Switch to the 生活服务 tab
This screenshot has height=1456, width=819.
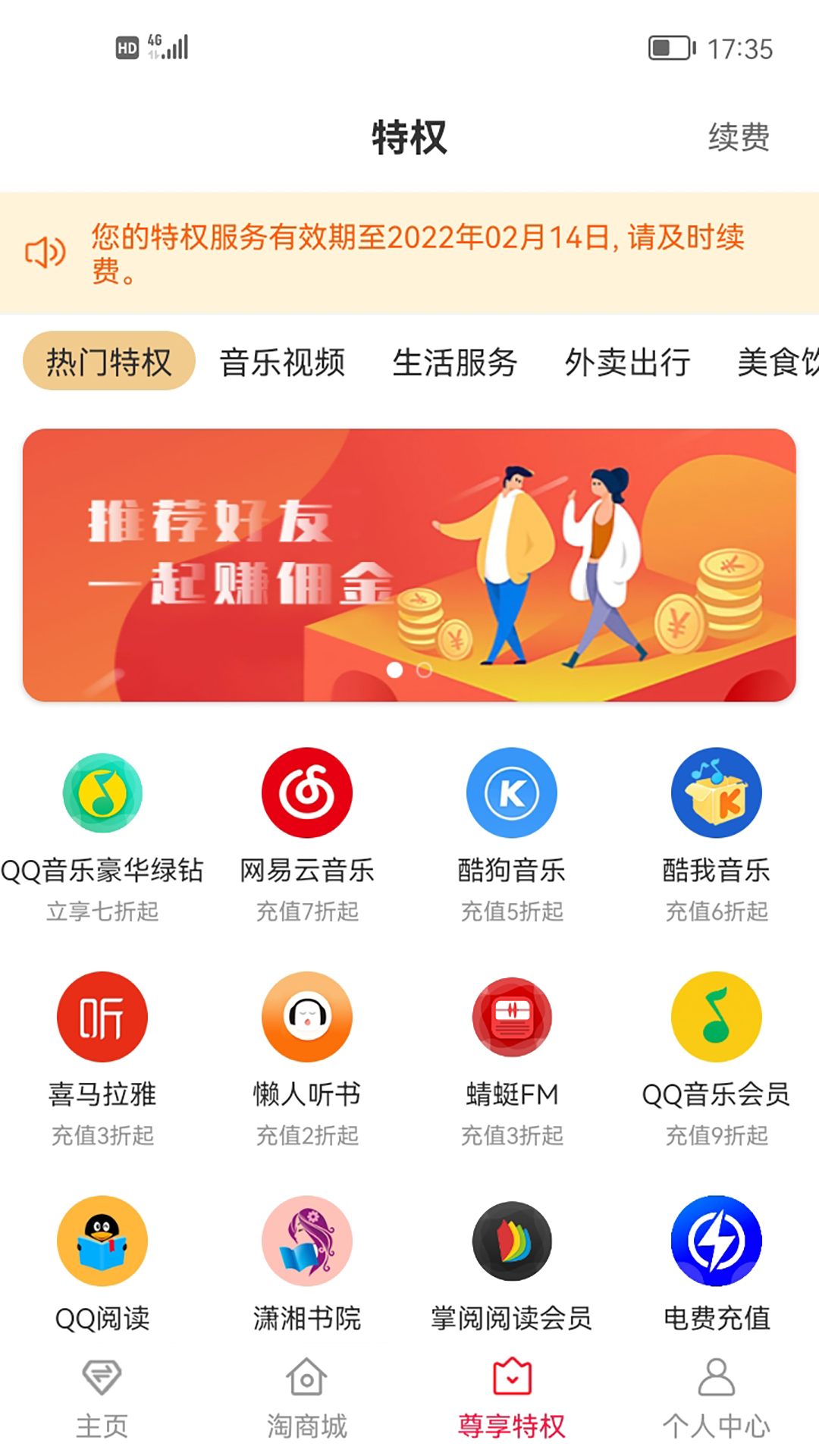[x=456, y=362]
